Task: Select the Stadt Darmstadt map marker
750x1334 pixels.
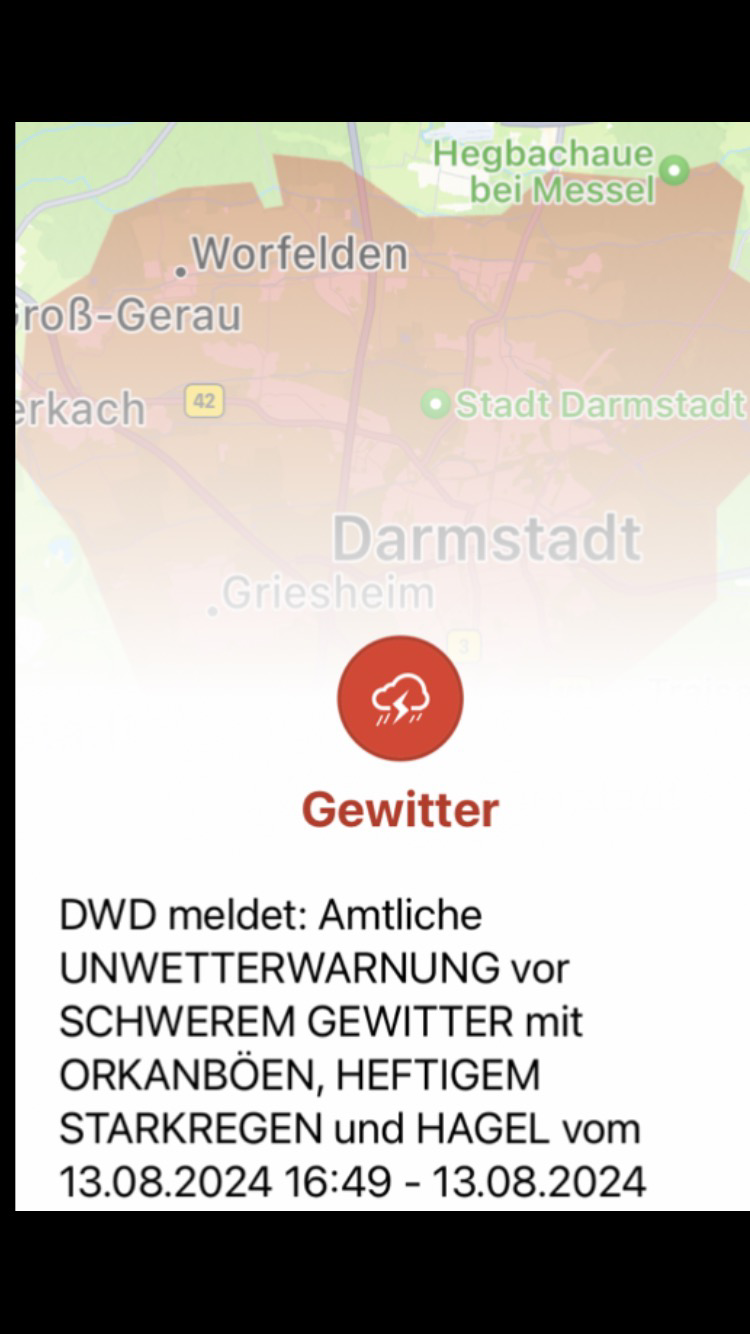Action: coord(434,404)
